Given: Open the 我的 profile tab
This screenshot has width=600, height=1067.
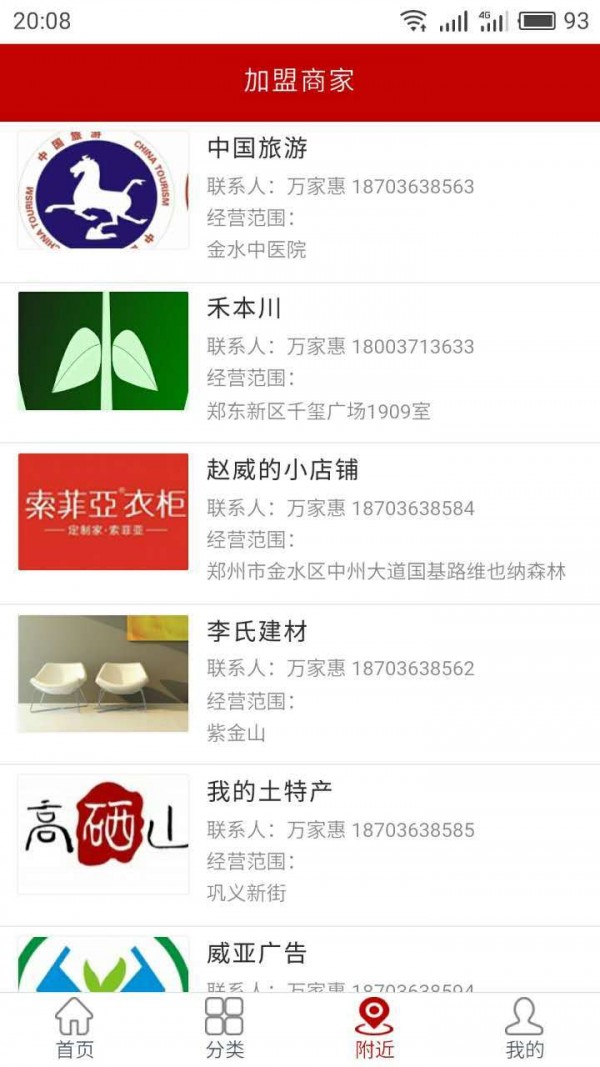Looking at the screenshot, I should pos(524,1029).
